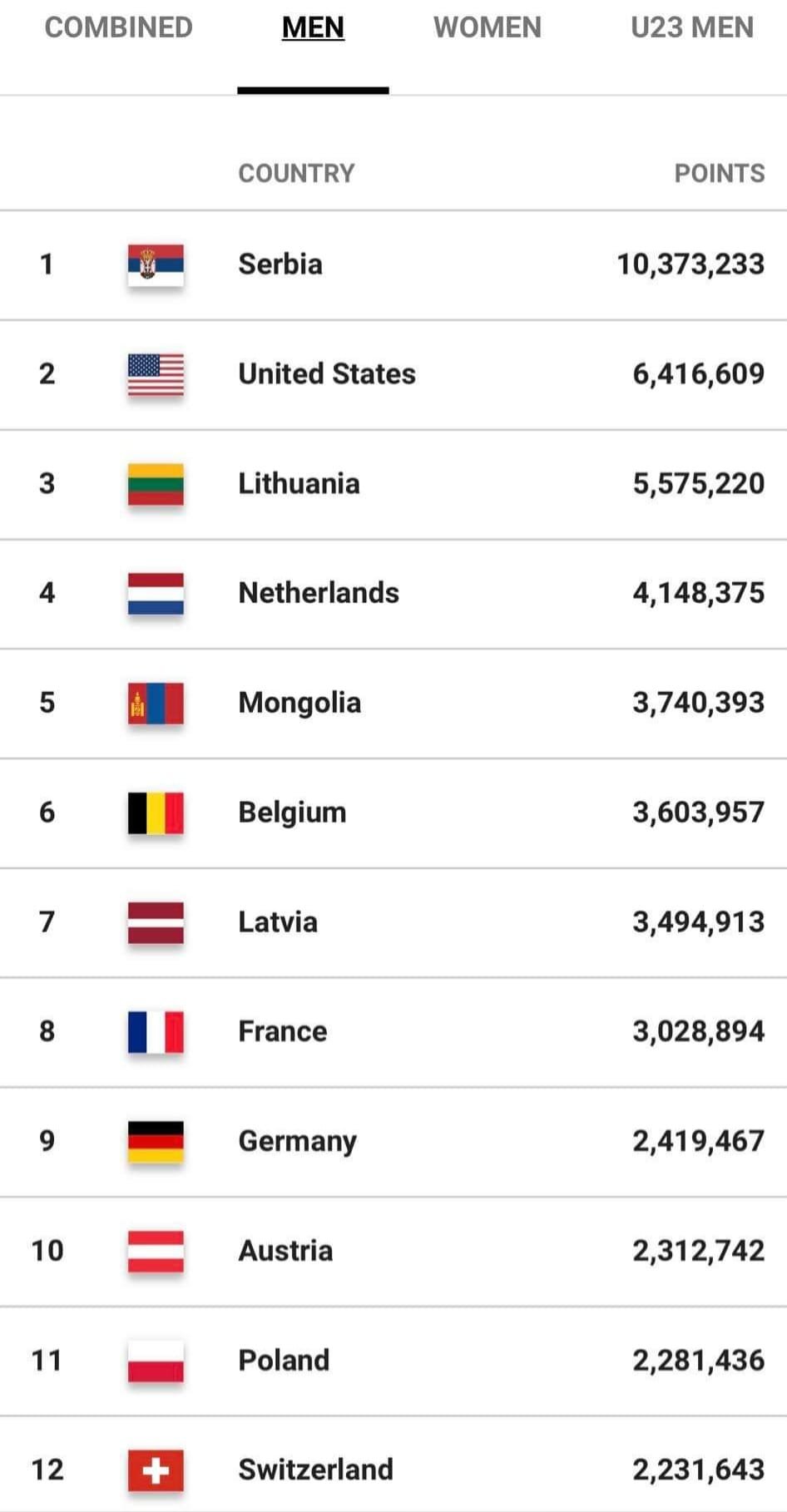
Task: Switch to the Combined tab
Action: pos(118,27)
